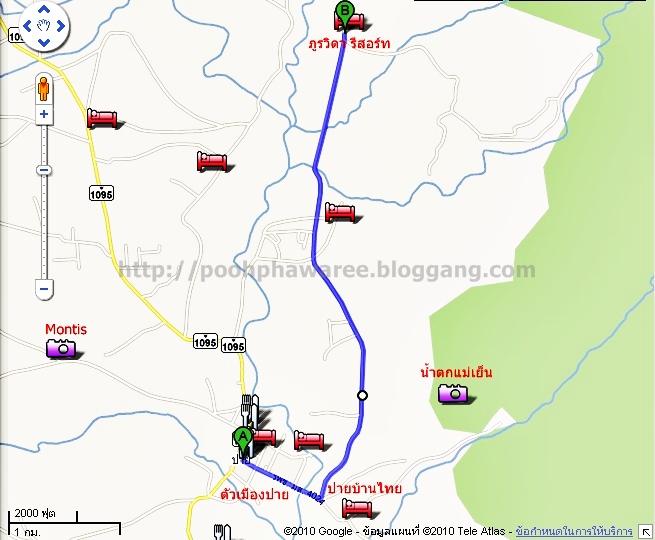Screen dimensions: 655x540
Task: Open the น้ำตกแม่เย็น camera marker
Action: [454, 393]
